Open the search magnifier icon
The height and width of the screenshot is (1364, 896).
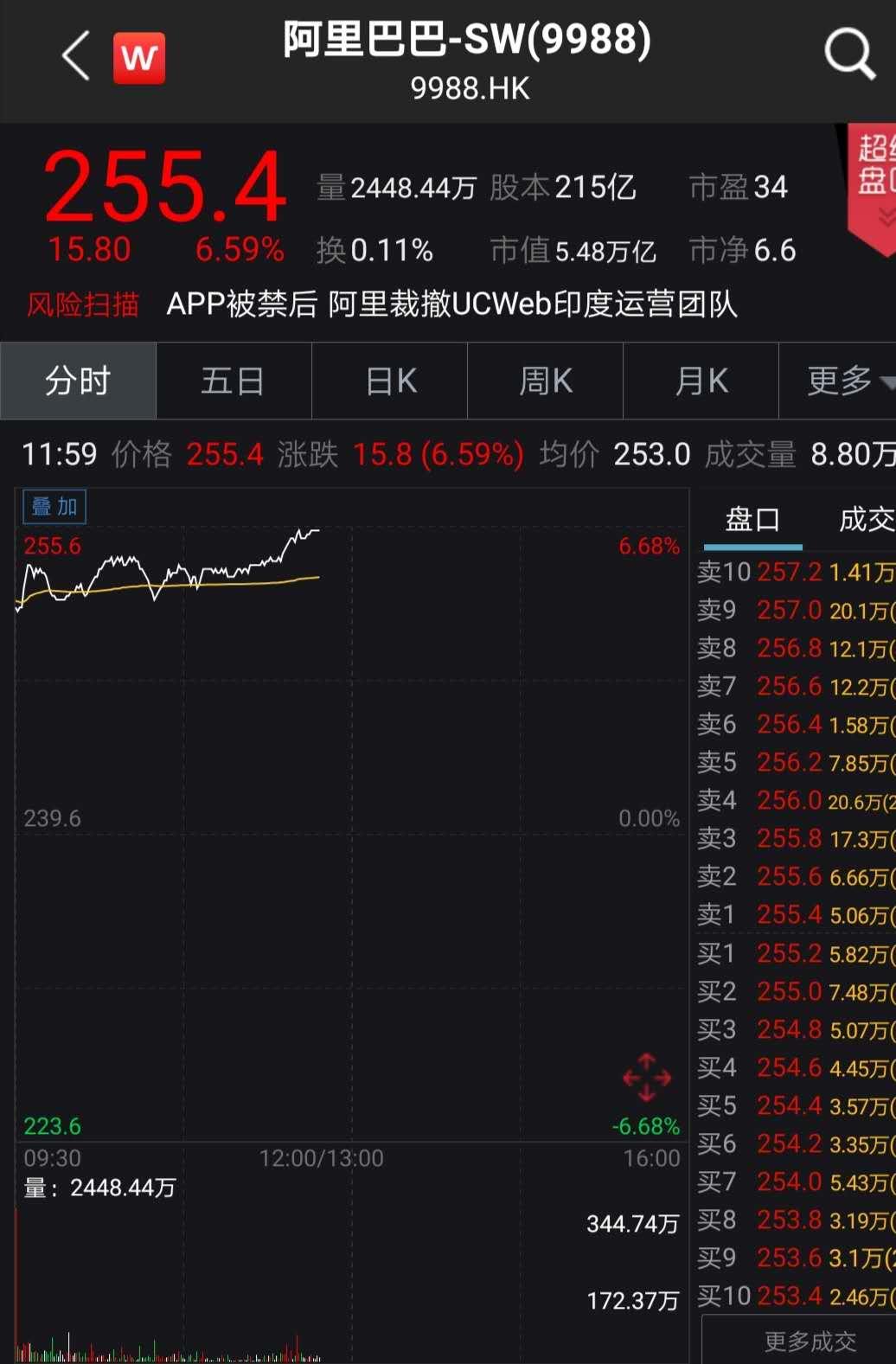[x=849, y=54]
